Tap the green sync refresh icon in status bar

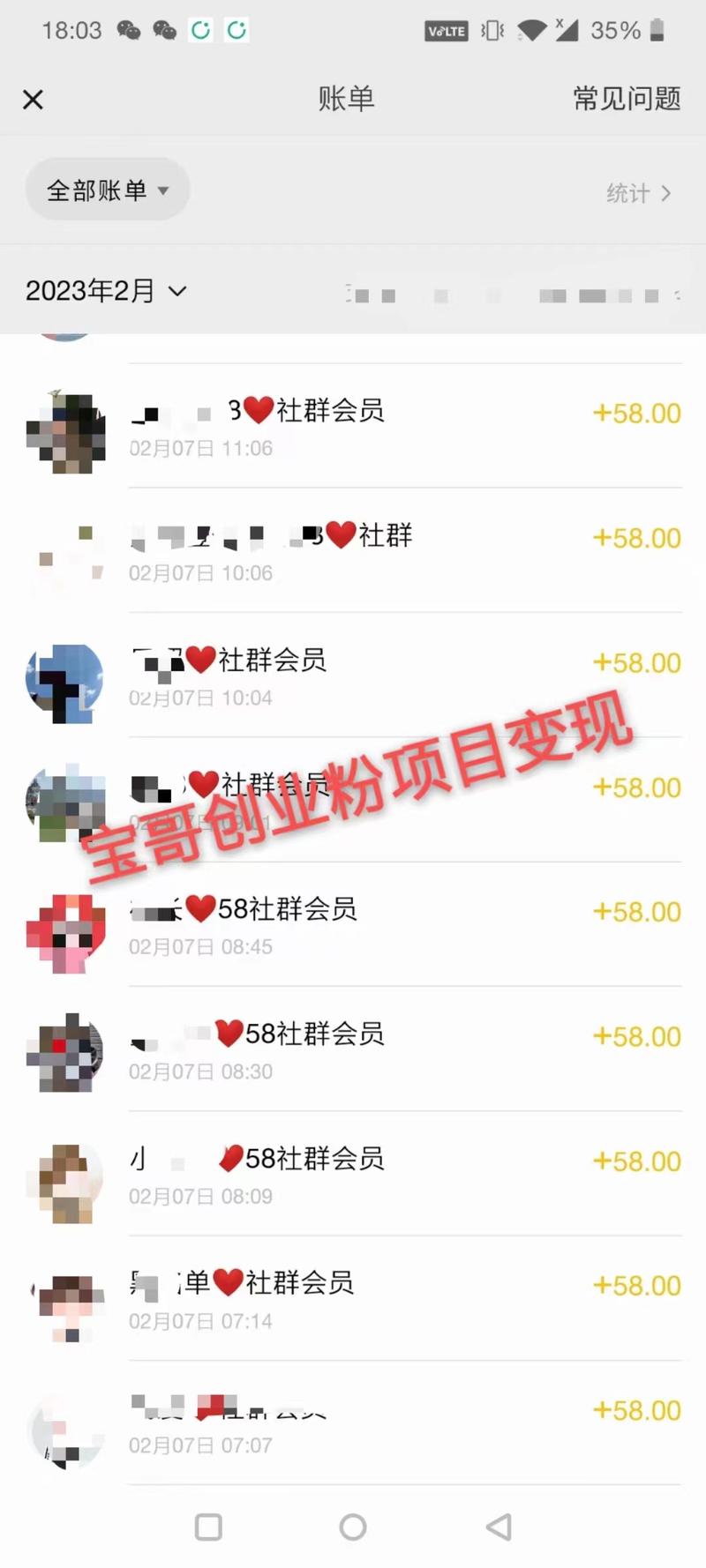point(200,29)
